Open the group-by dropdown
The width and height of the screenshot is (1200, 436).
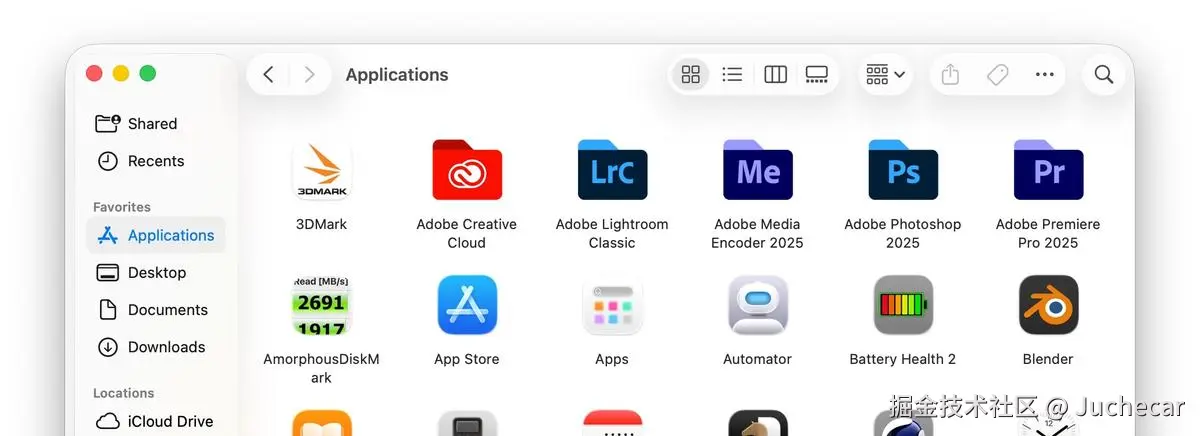pos(885,75)
